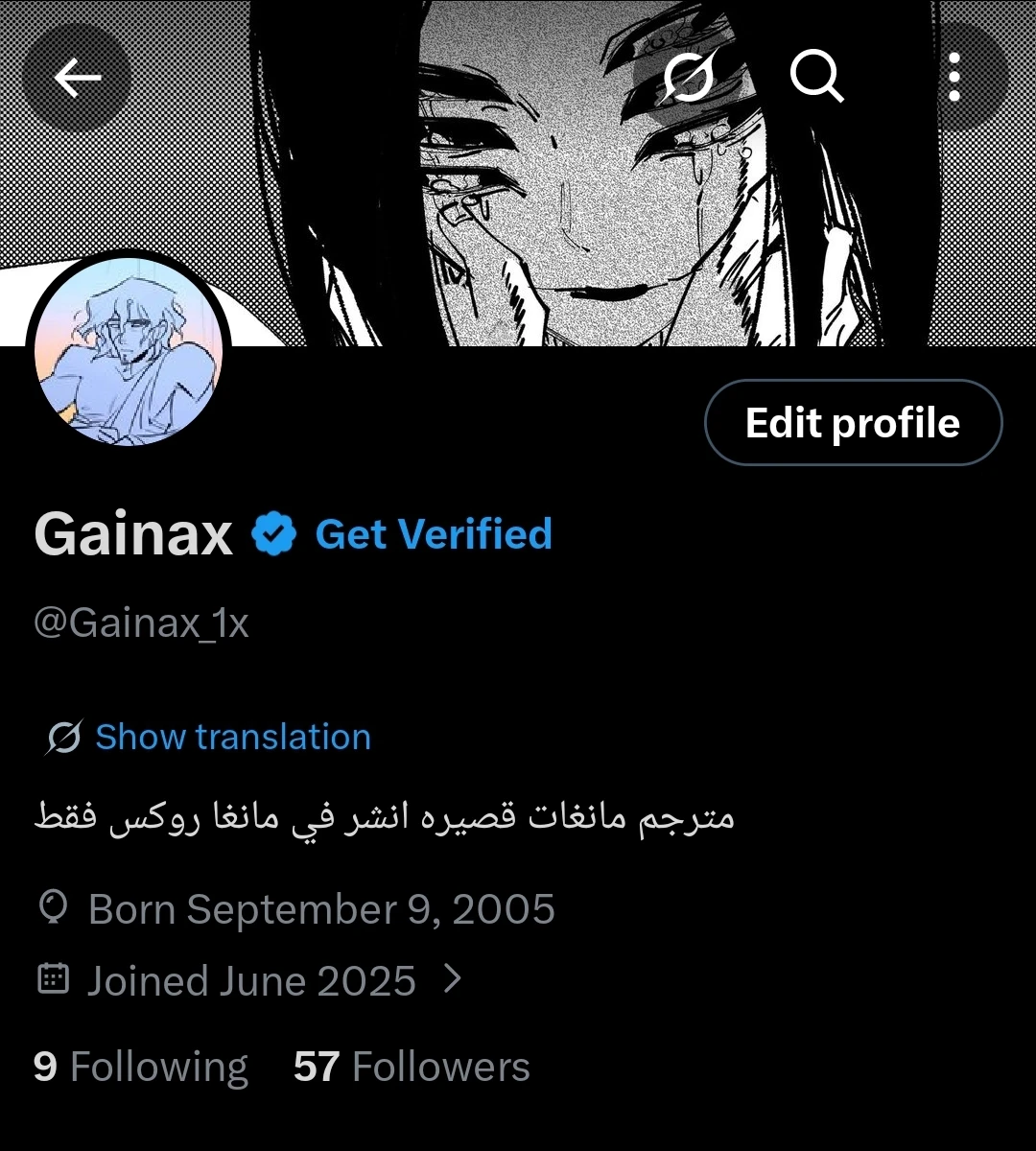Image resolution: width=1036 pixels, height=1151 pixels.
Task: Open the Get Verified link
Action: pyautogui.click(x=434, y=534)
